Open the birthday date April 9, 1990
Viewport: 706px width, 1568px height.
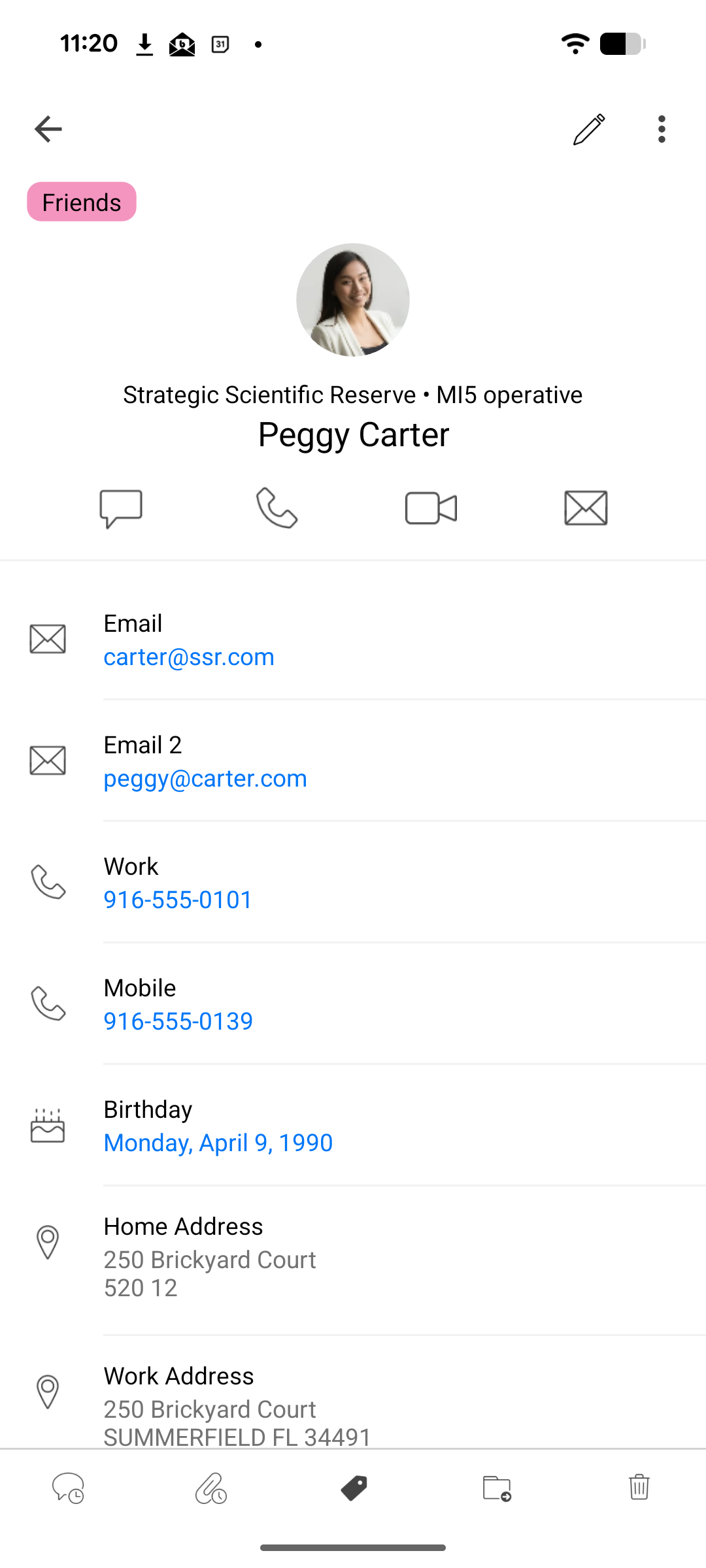point(218,1143)
